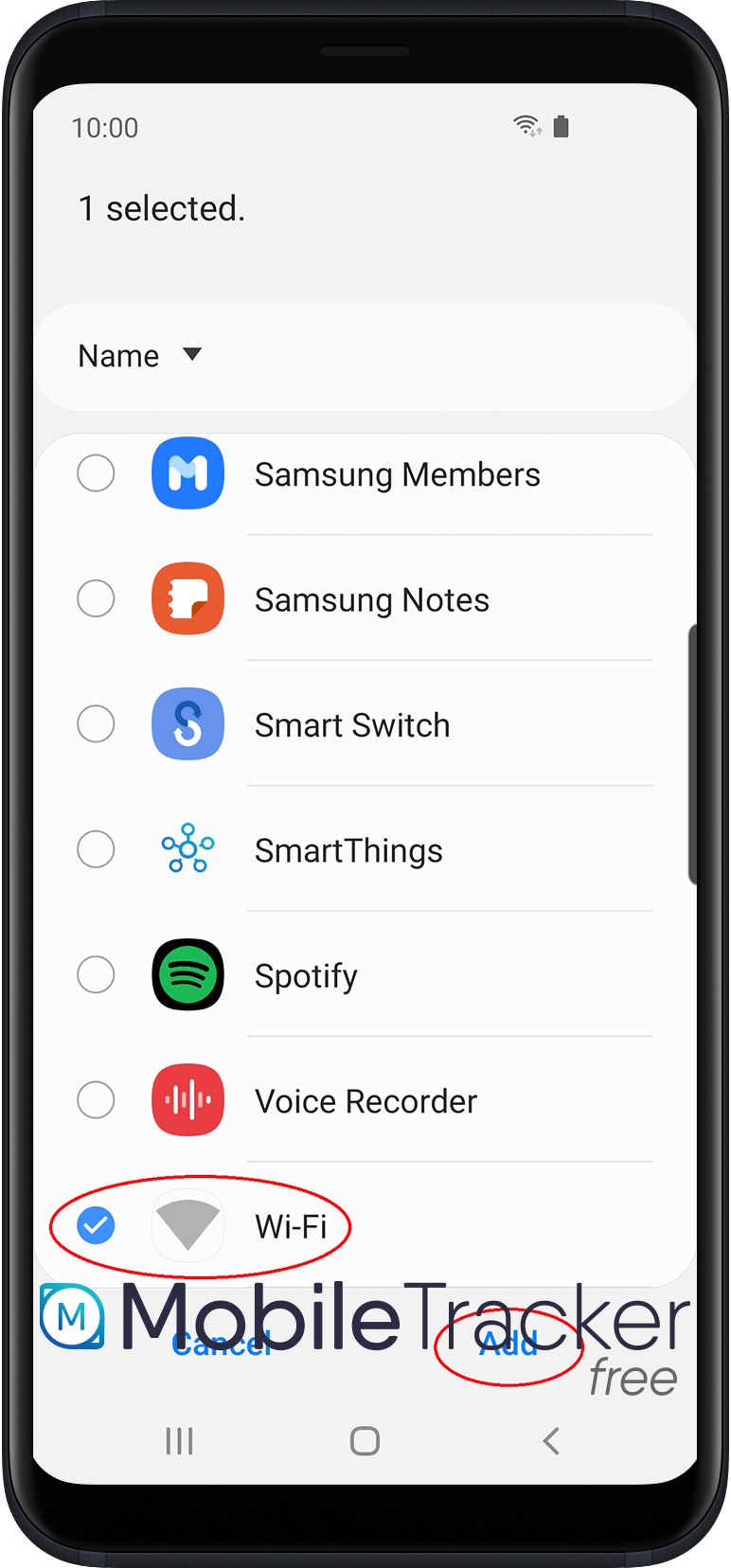Expand the sorting options via the arrow

pyautogui.click(x=193, y=355)
